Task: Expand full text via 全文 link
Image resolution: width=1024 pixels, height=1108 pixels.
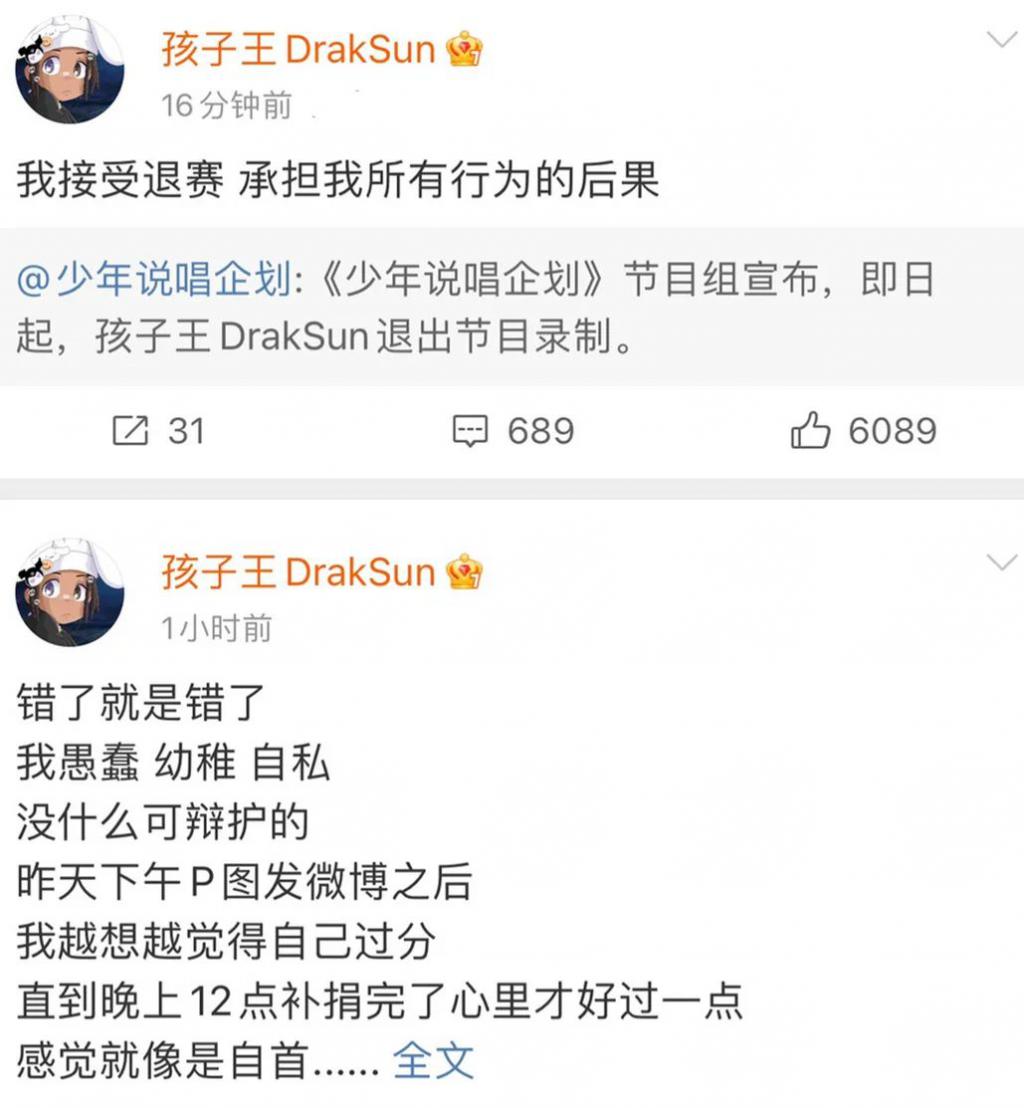Action: pyautogui.click(x=433, y=1061)
